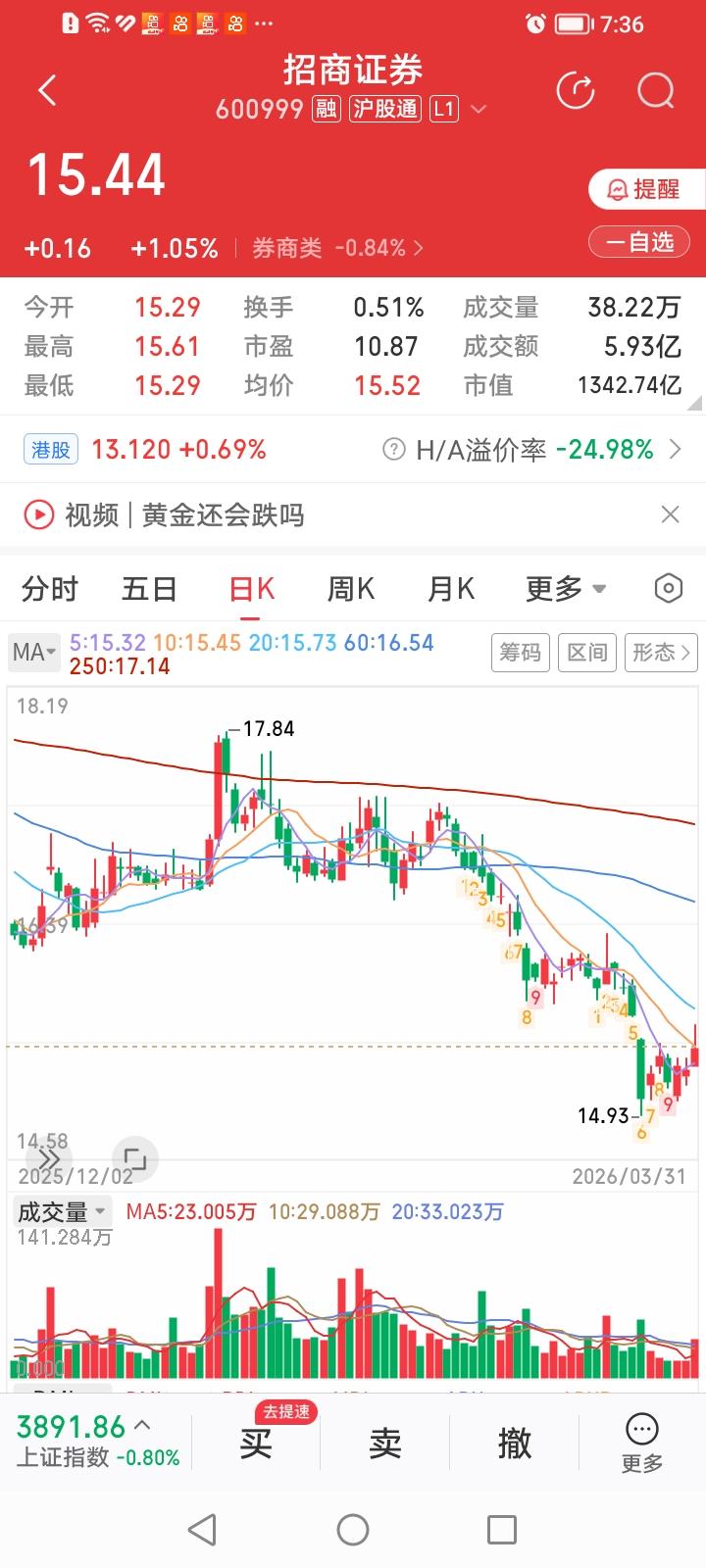706x1568 pixels.
Task: Open chart settings via the hexagon icon
Action: click(668, 588)
